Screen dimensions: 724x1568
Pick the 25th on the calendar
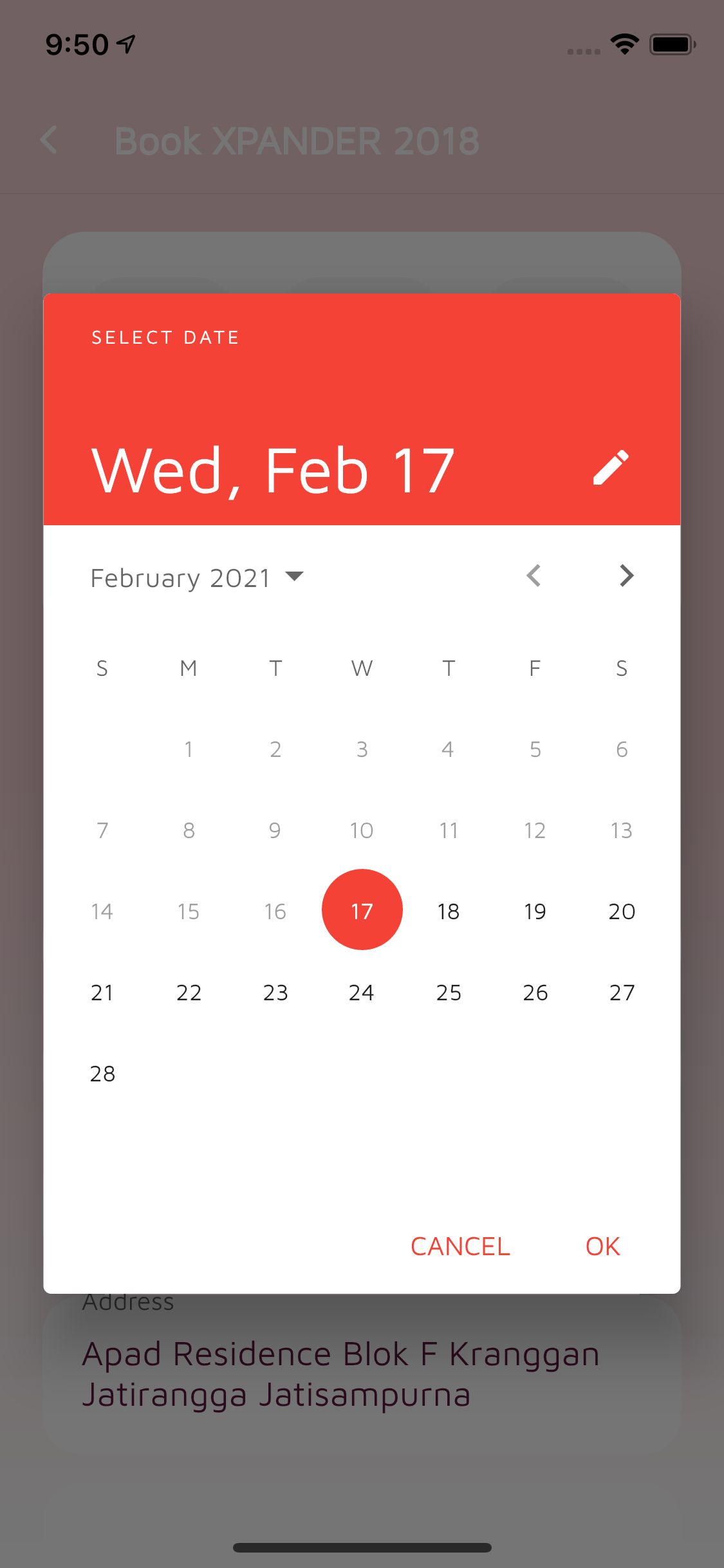(449, 992)
